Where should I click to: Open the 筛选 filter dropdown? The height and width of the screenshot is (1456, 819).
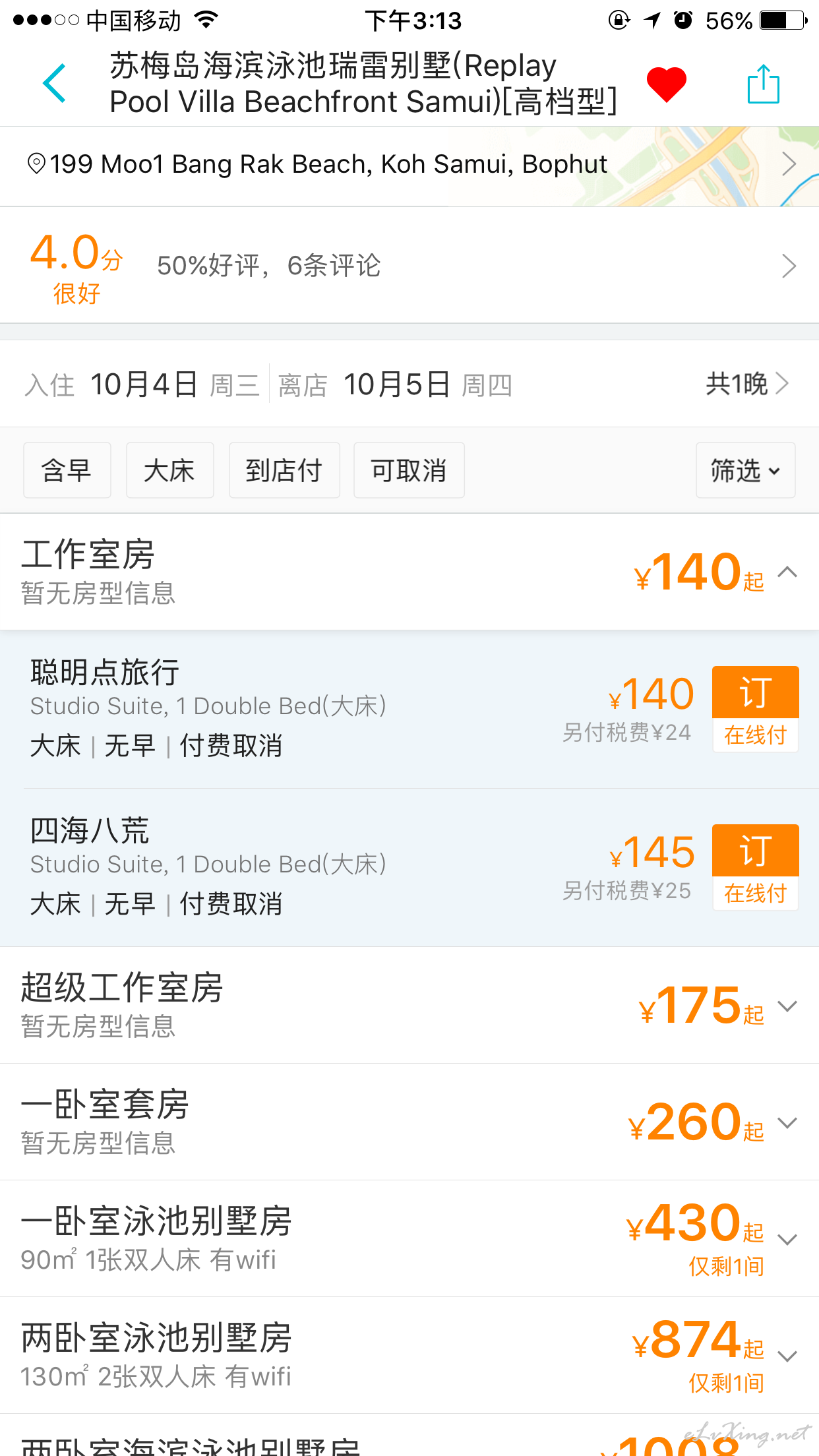(745, 470)
